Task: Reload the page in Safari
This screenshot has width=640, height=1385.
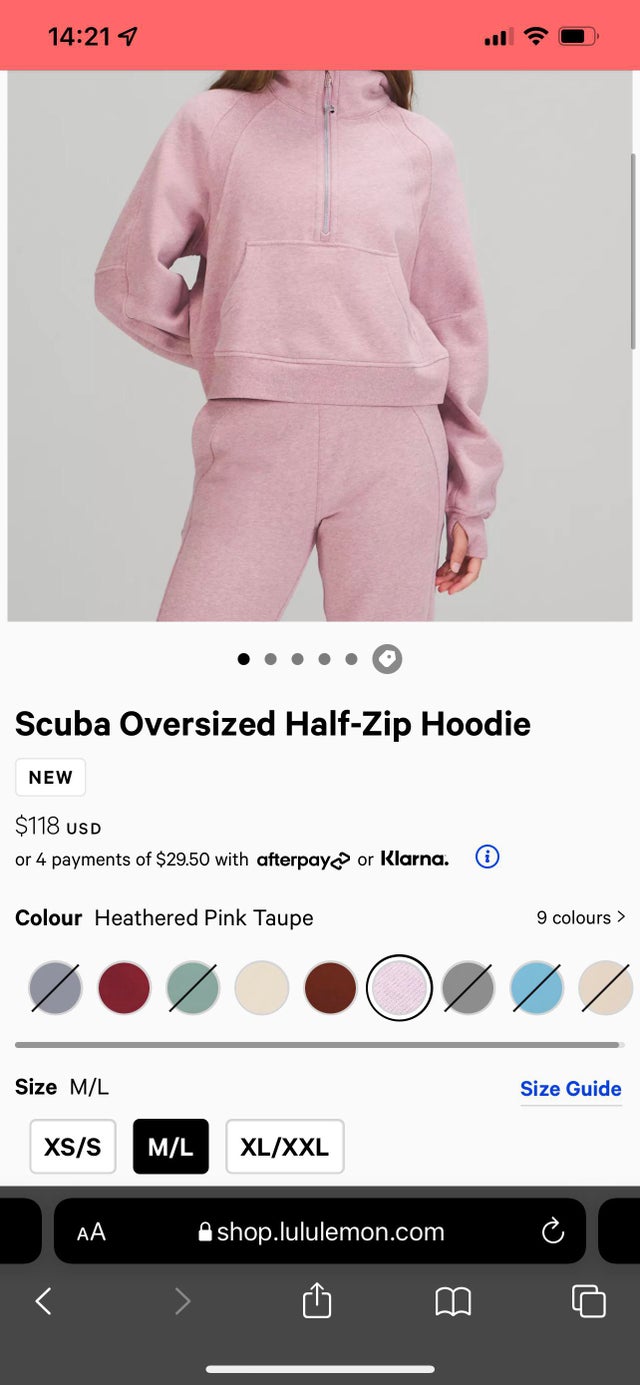Action: (x=553, y=1231)
